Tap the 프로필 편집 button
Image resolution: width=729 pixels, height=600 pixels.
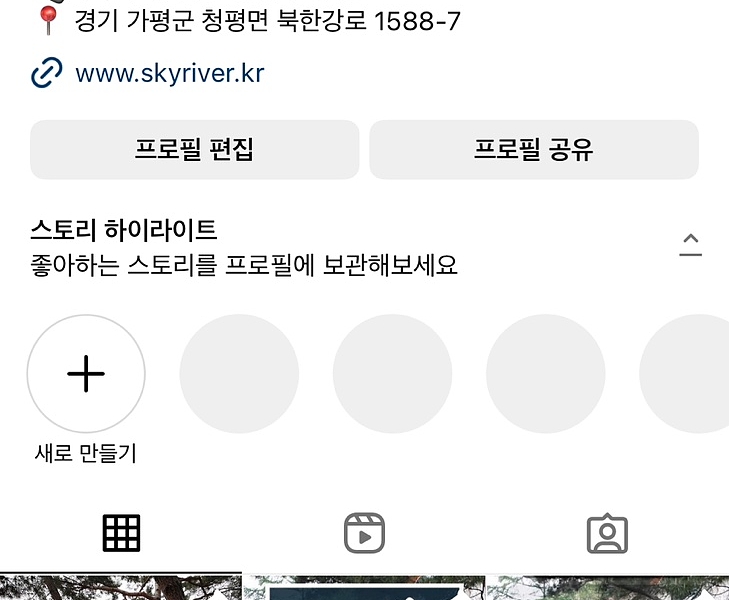tap(194, 150)
